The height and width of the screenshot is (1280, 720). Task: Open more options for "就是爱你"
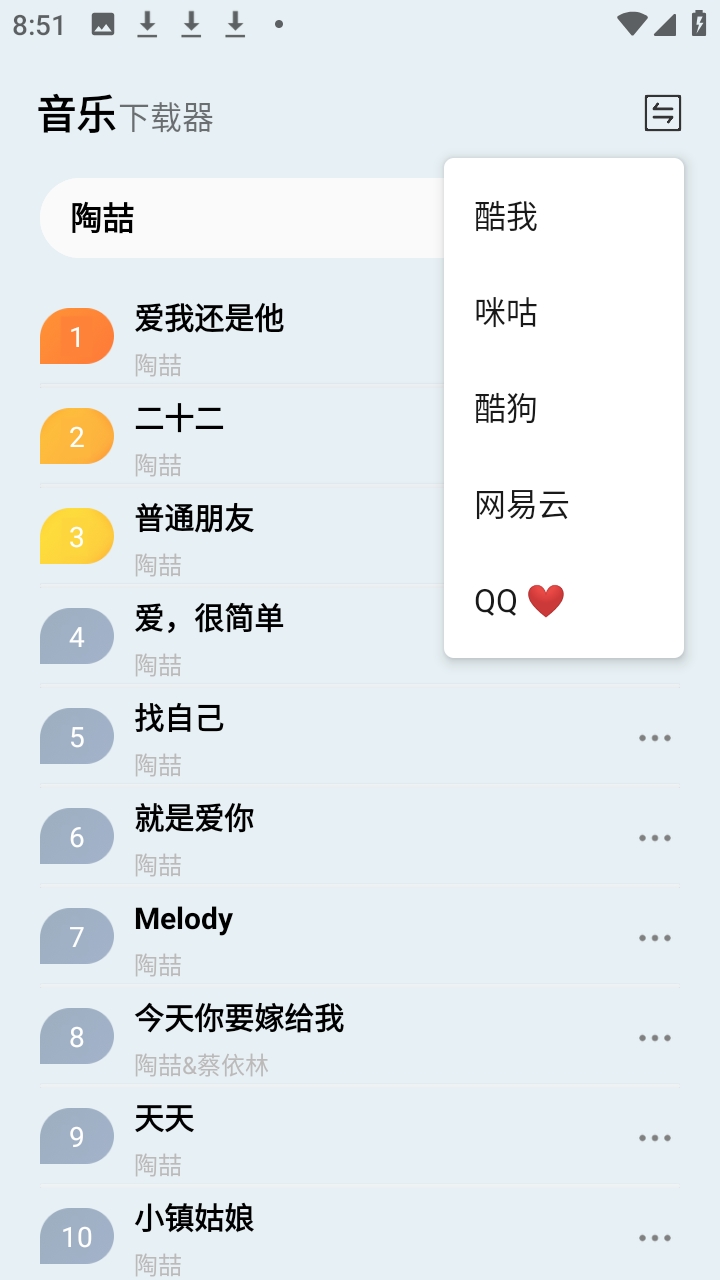[x=655, y=837]
